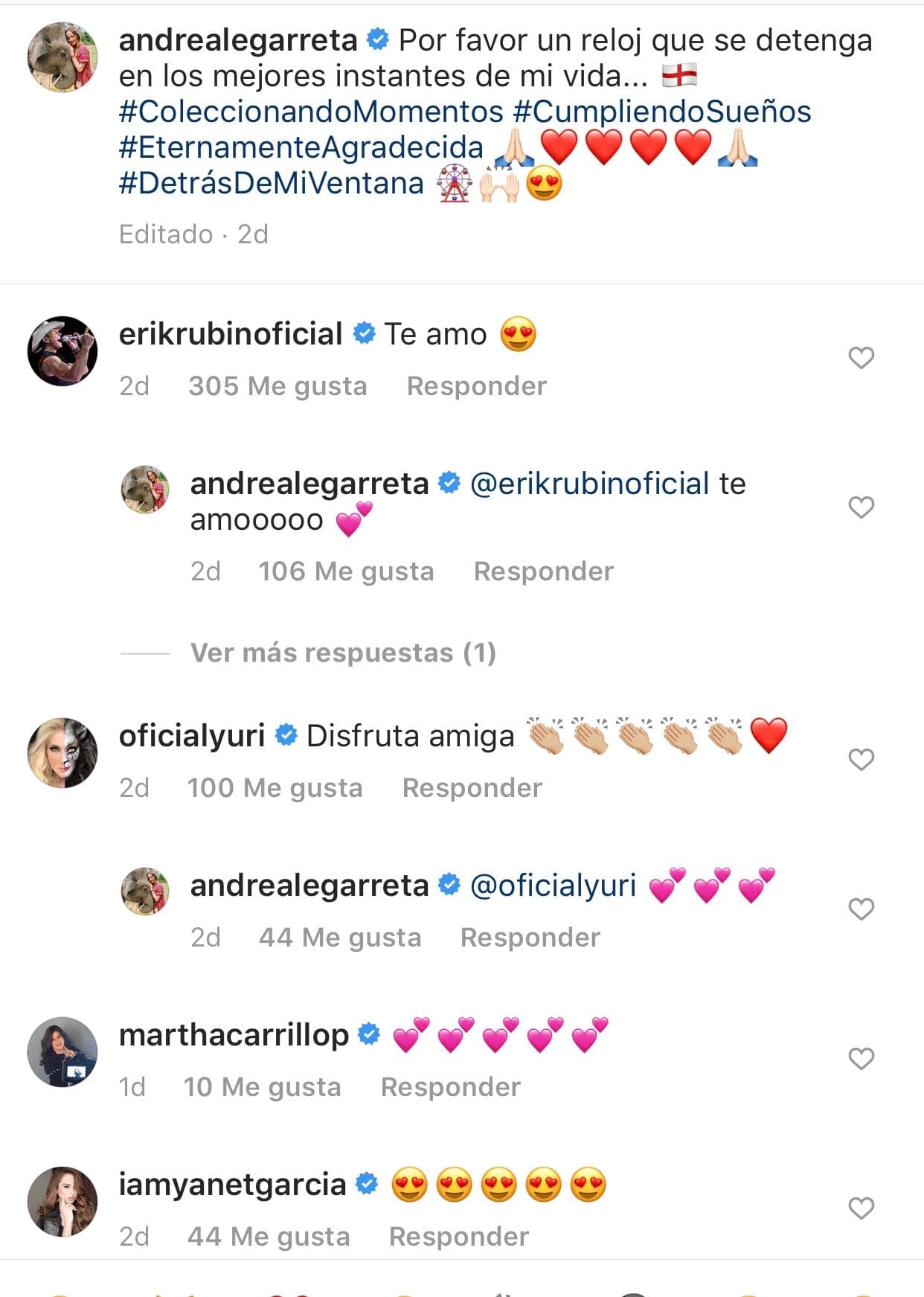
Task: Tap the heart next to andrealegarreta's Yuri reply
Action: click(x=860, y=908)
